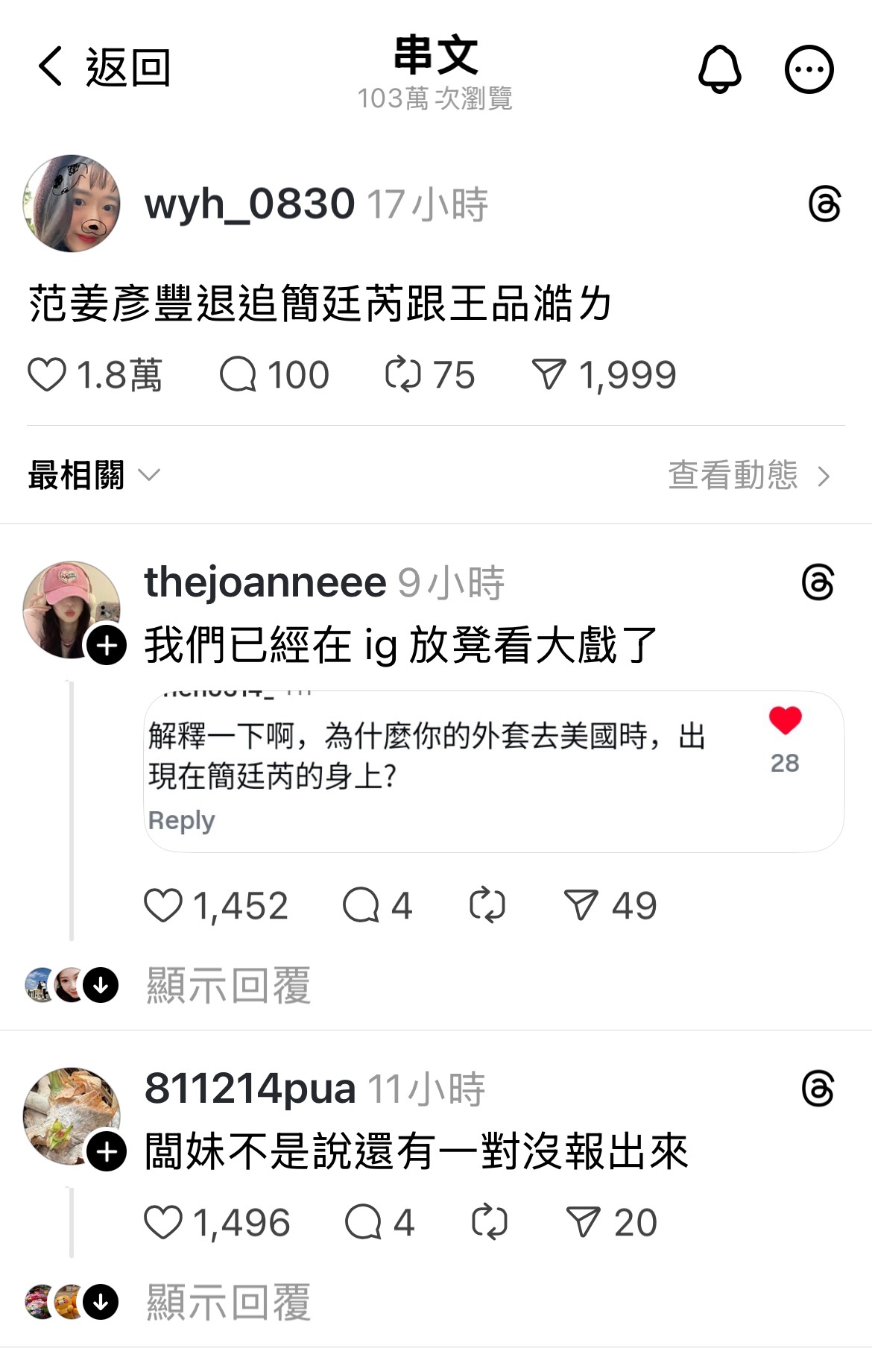Expand the 最相關 sorting dropdown
This screenshot has height=1372, width=872.
pyautogui.click(x=94, y=475)
